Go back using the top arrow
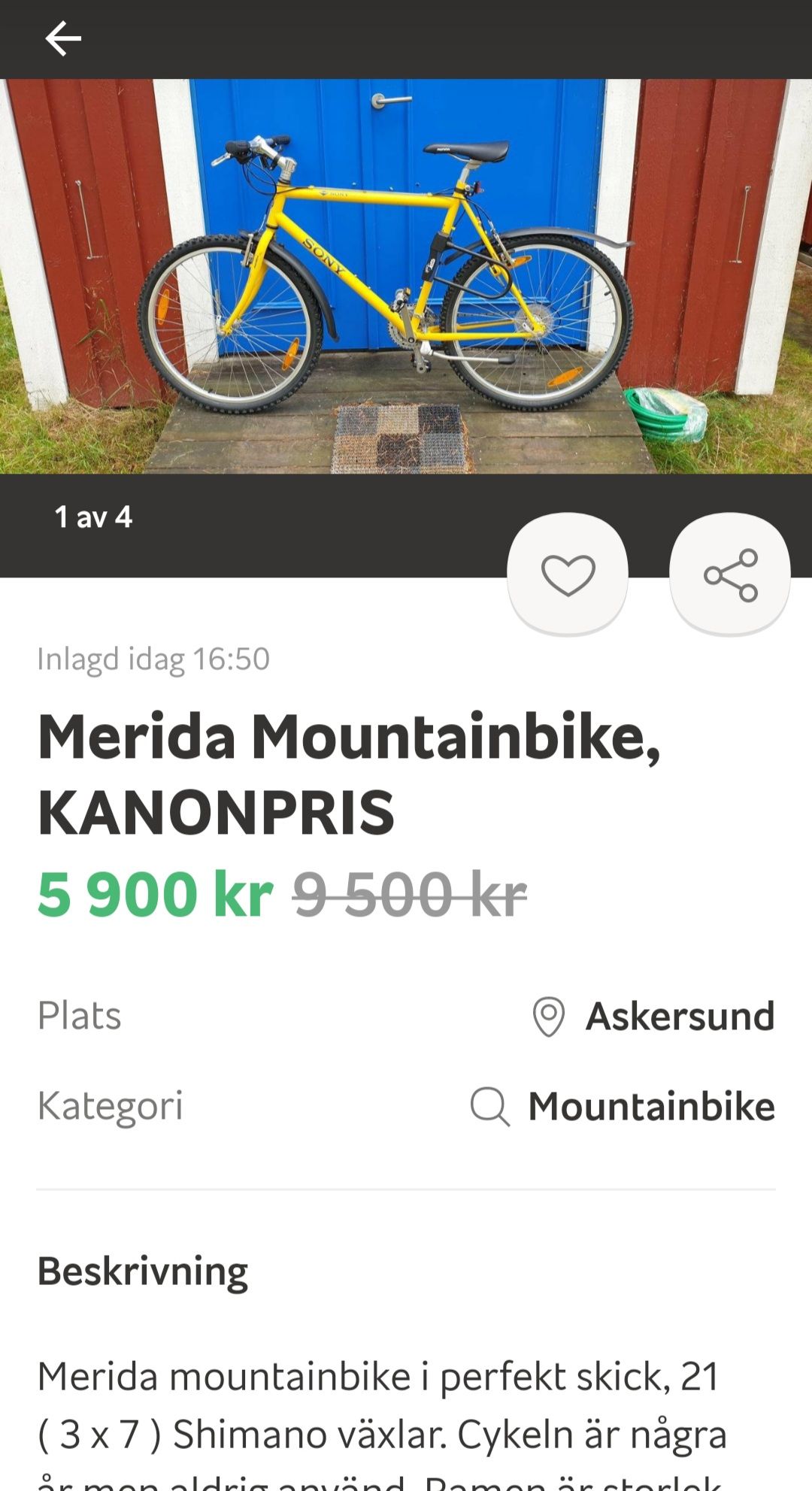The width and height of the screenshot is (812, 1491). tap(63, 39)
